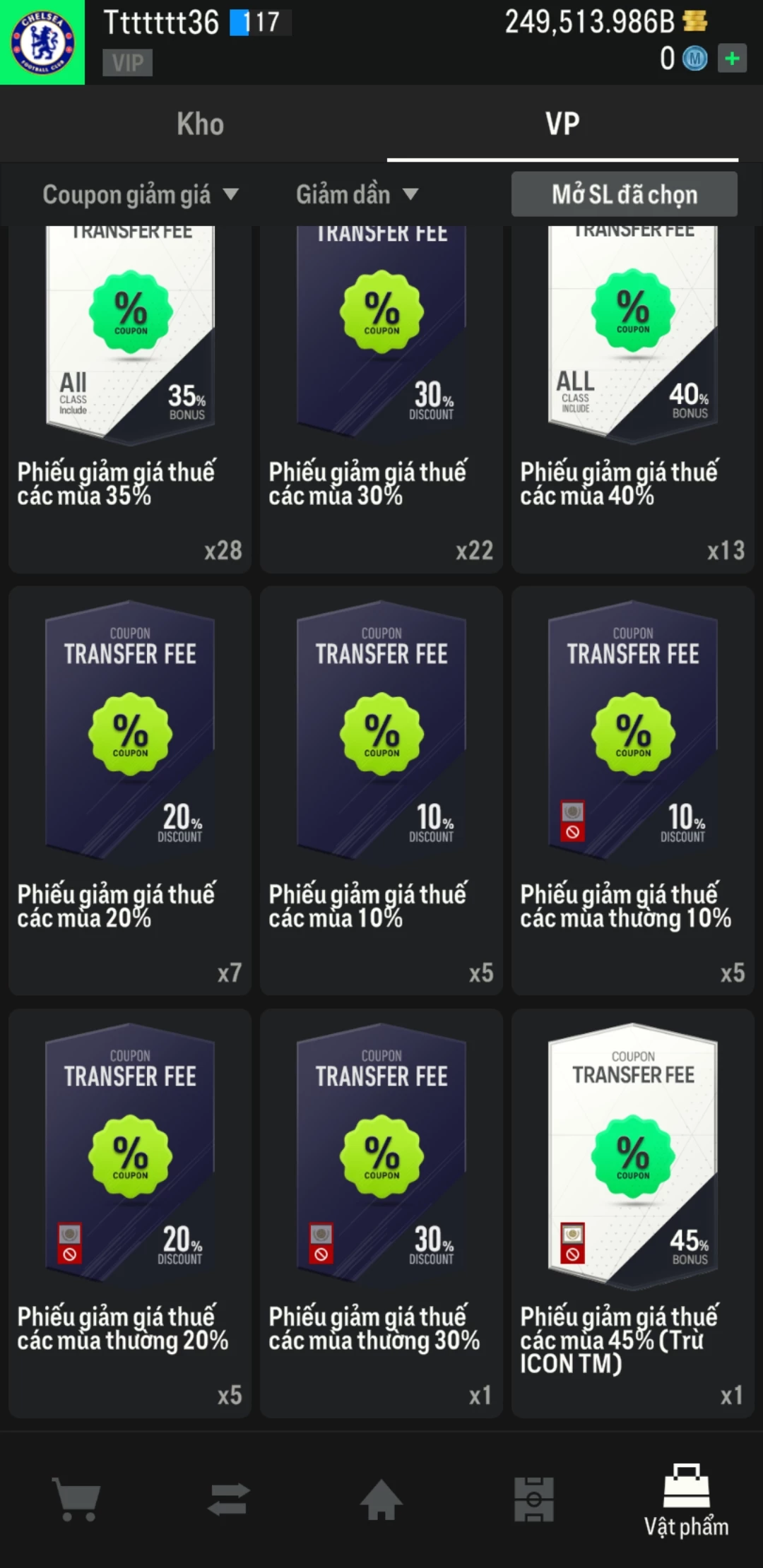Screen dimensions: 763x1568
Task: Return to the home screen tab
Action: (x=381, y=1499)
